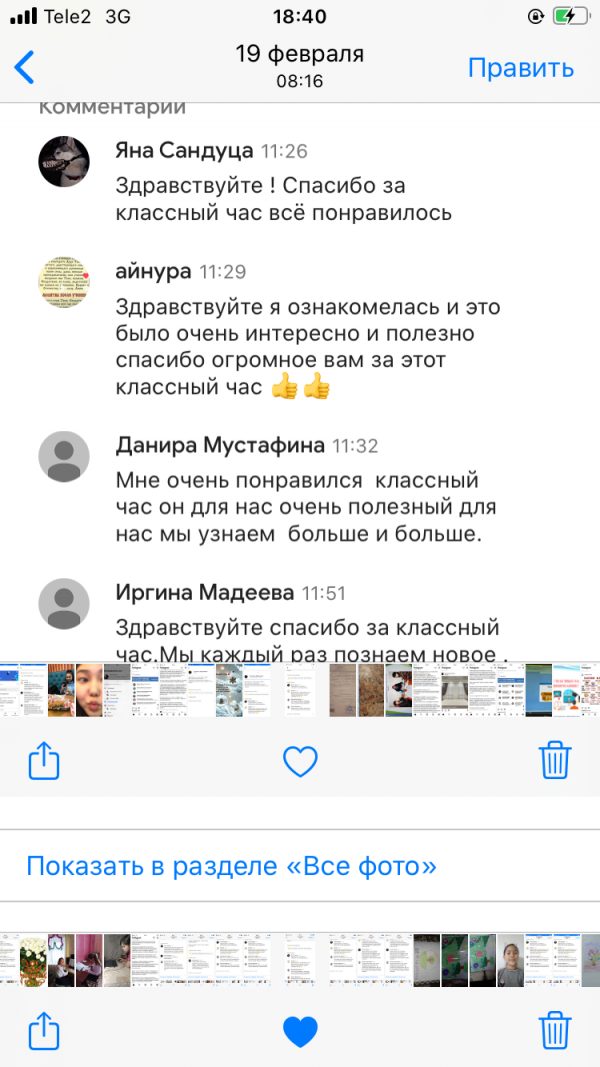The width and height of the screenshot is (600, 1067).
Task: Delete with the trash beside the outlined heart
Action: point(555,761)
